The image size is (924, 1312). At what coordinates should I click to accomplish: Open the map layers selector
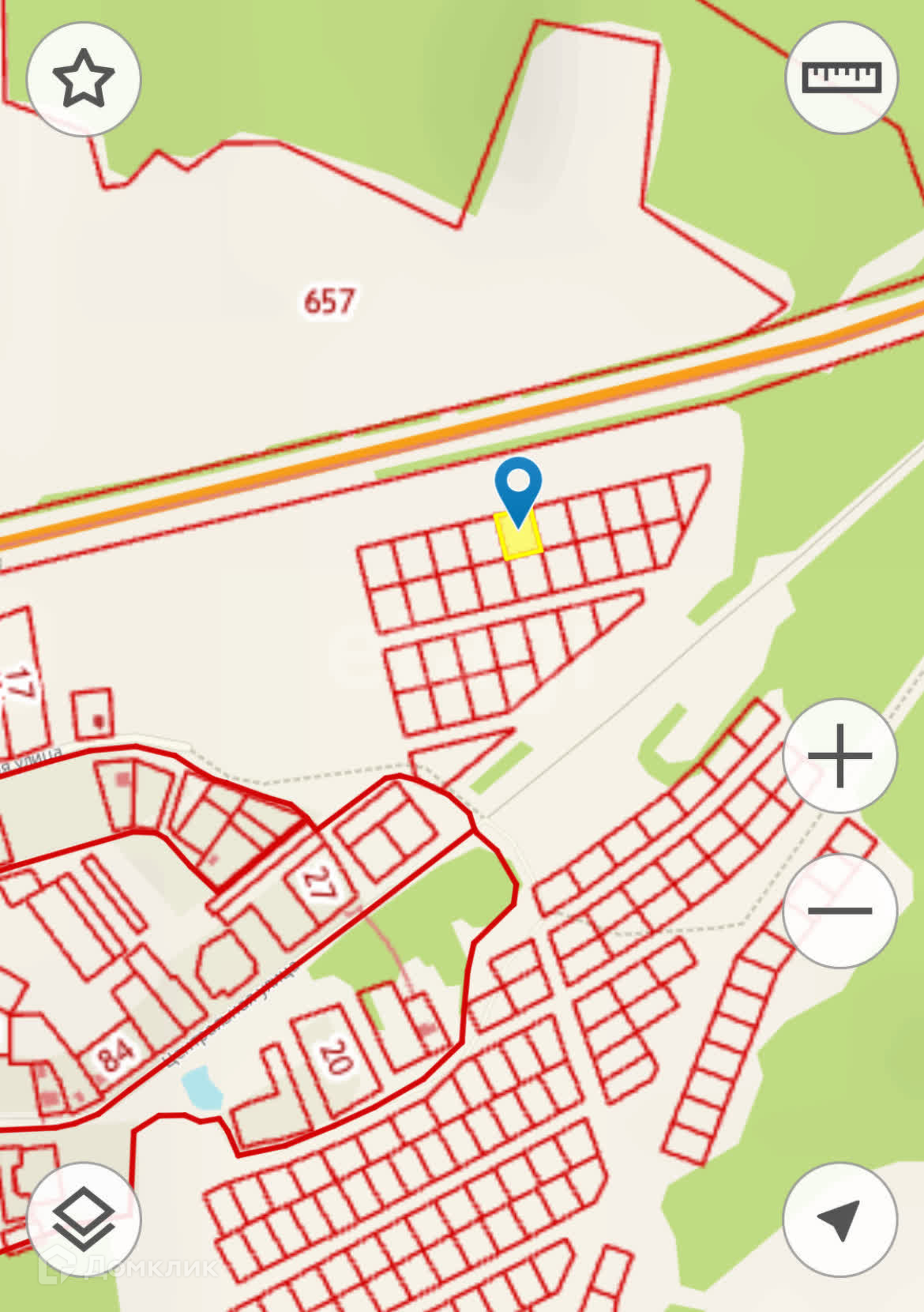84,1219
